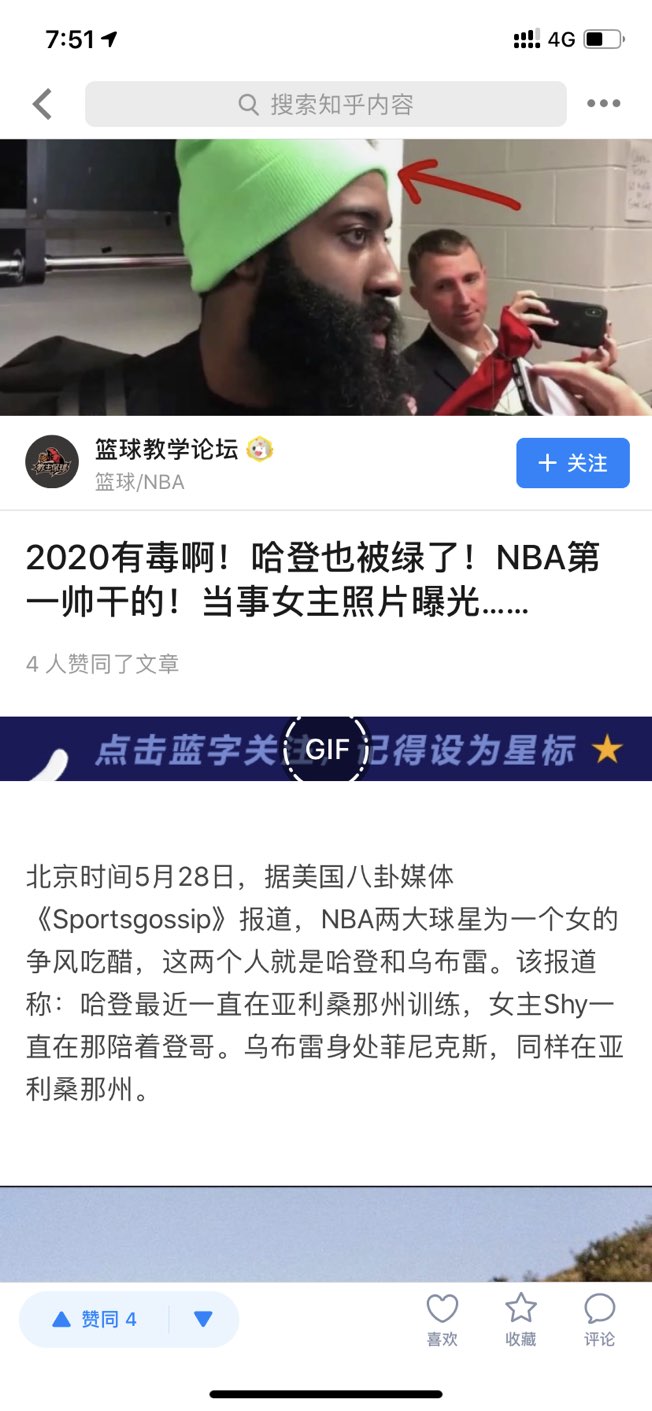Like the article with the 喜欢 heart

(x=442, y=1320)
